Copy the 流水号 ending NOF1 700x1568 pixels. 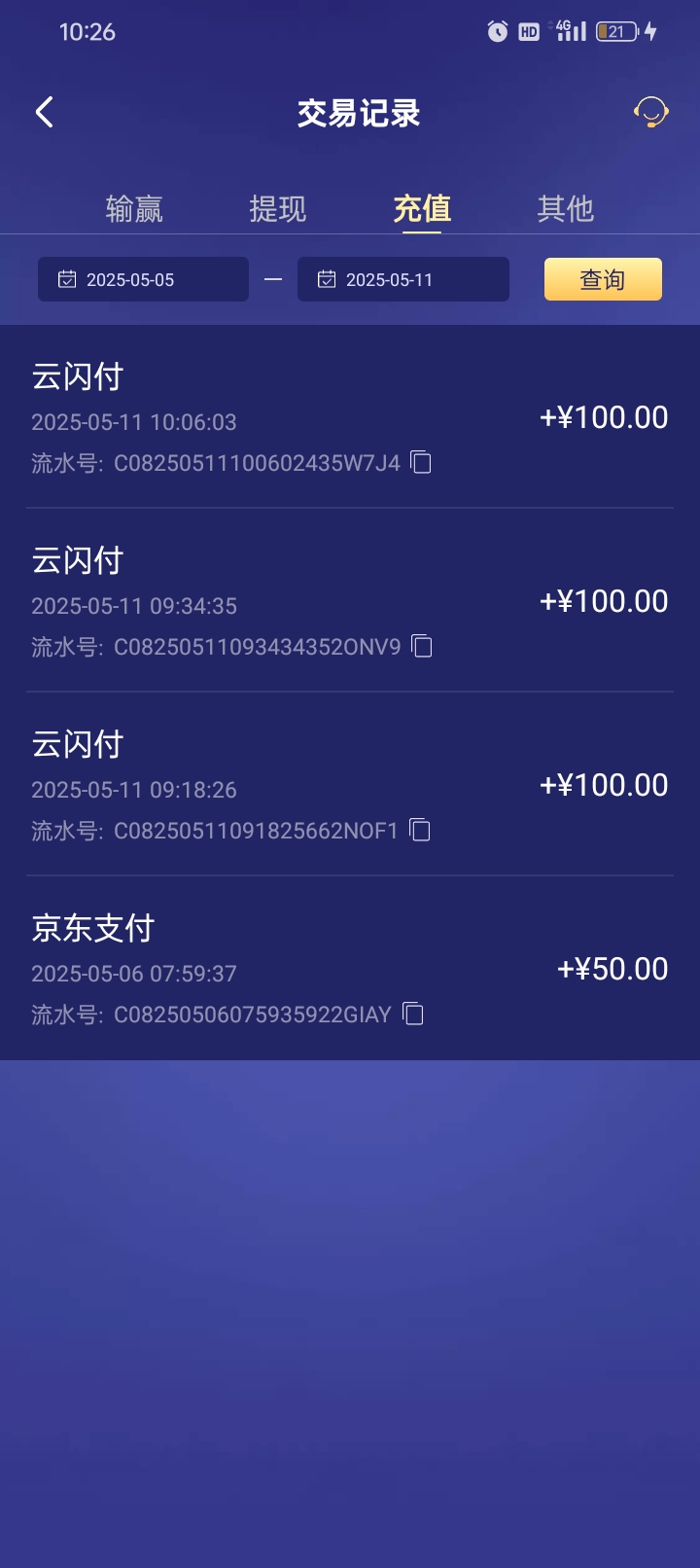pyautogui.click(x=420, y=831)
